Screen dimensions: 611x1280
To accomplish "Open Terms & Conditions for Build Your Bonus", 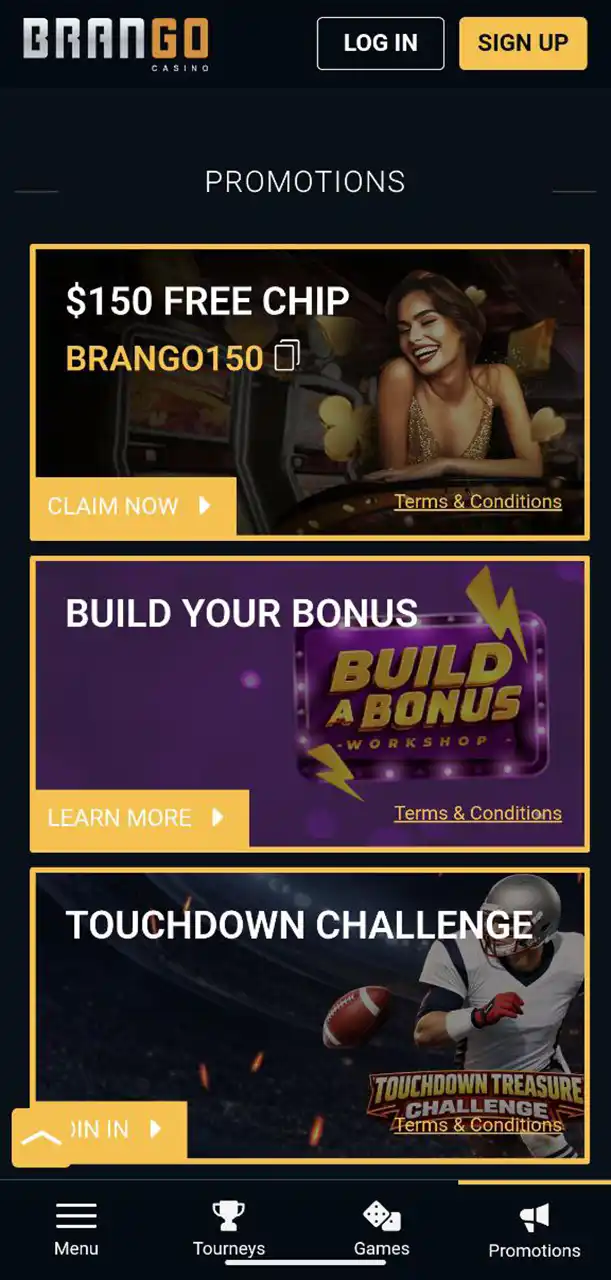I will [x=477, y=814].
